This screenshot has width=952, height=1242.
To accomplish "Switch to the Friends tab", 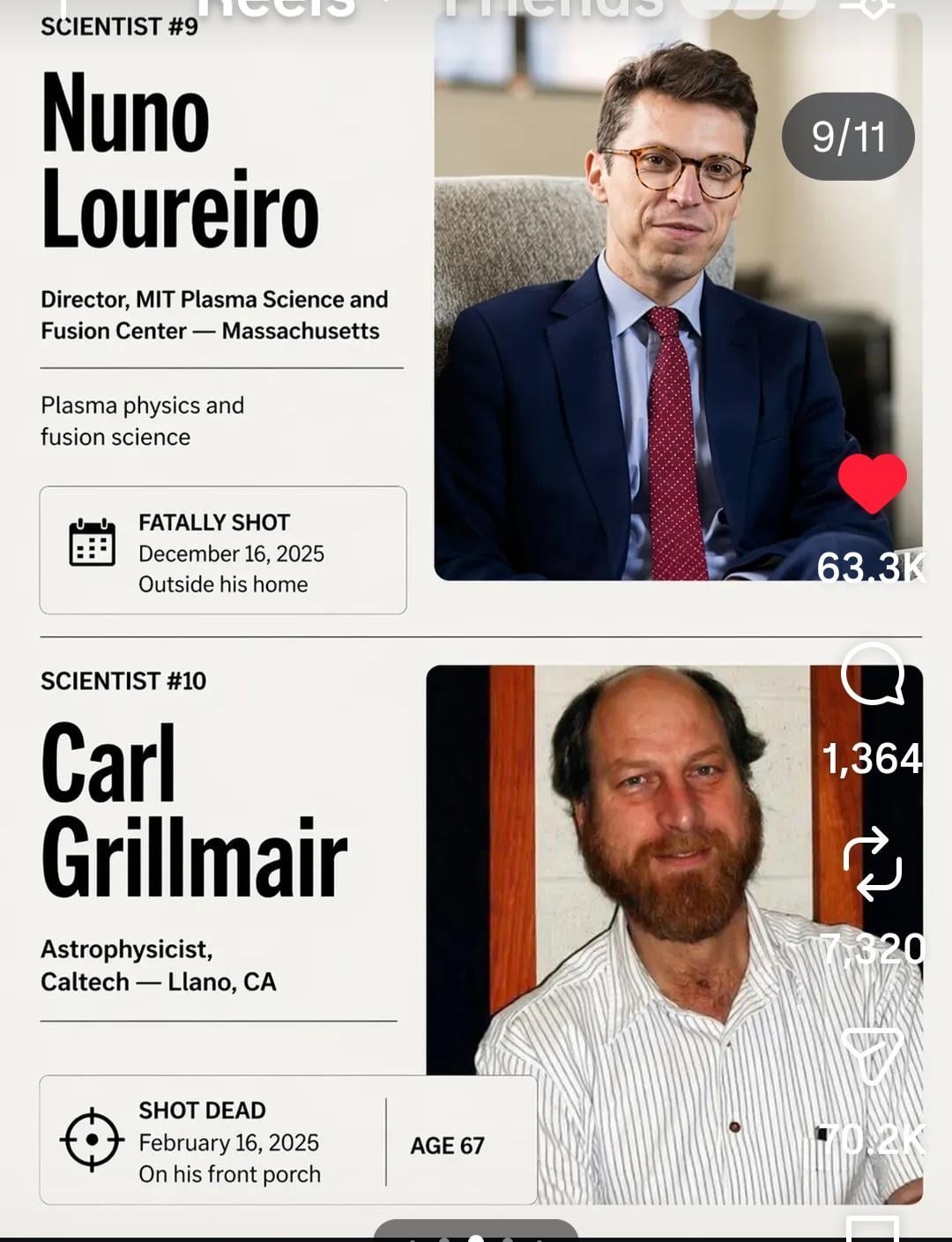I will pos(552,9).
